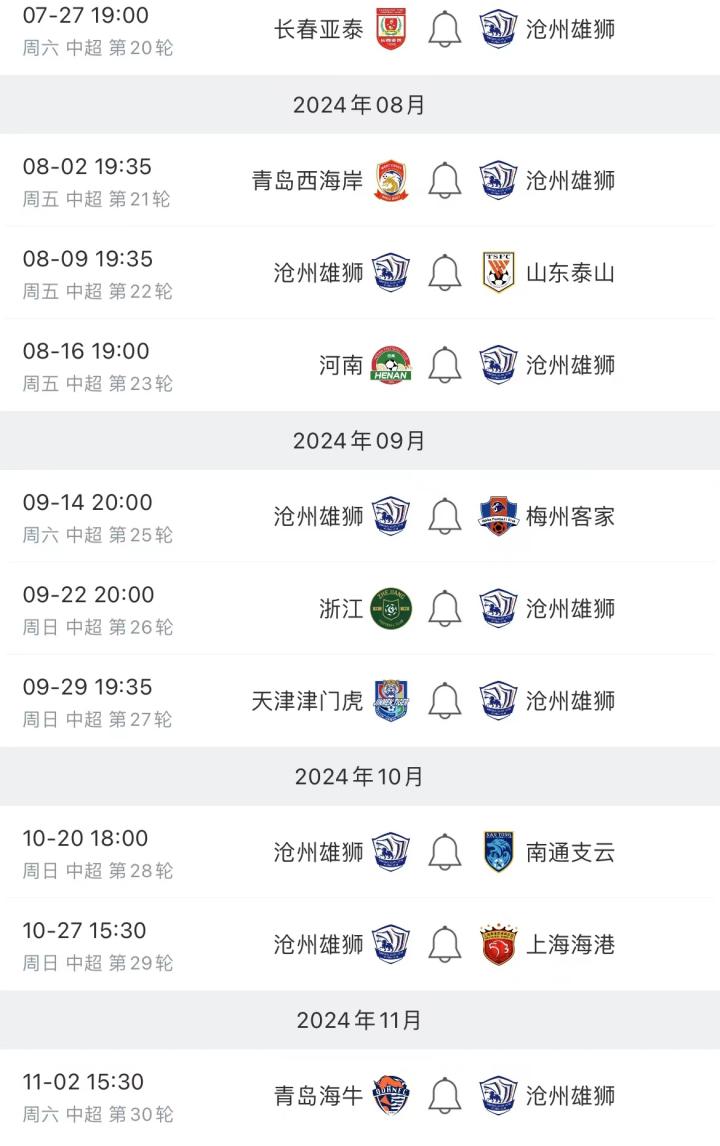The image size is (720, 1146).
Task: Open the 2024年08月 month section header
Action: pos(360,103)
